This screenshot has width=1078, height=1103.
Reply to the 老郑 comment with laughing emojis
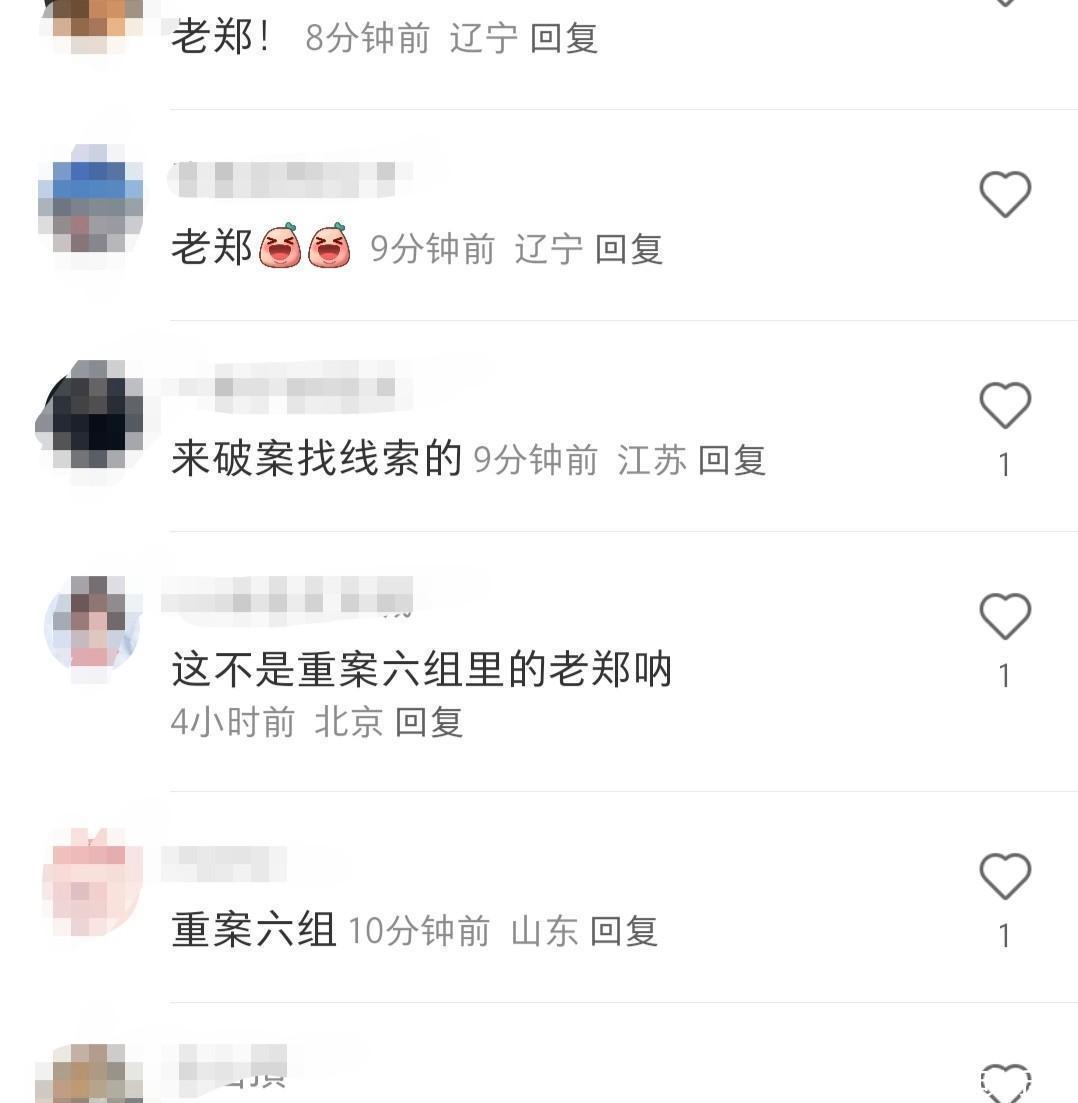pyautogui.click(x=629, y=249)
